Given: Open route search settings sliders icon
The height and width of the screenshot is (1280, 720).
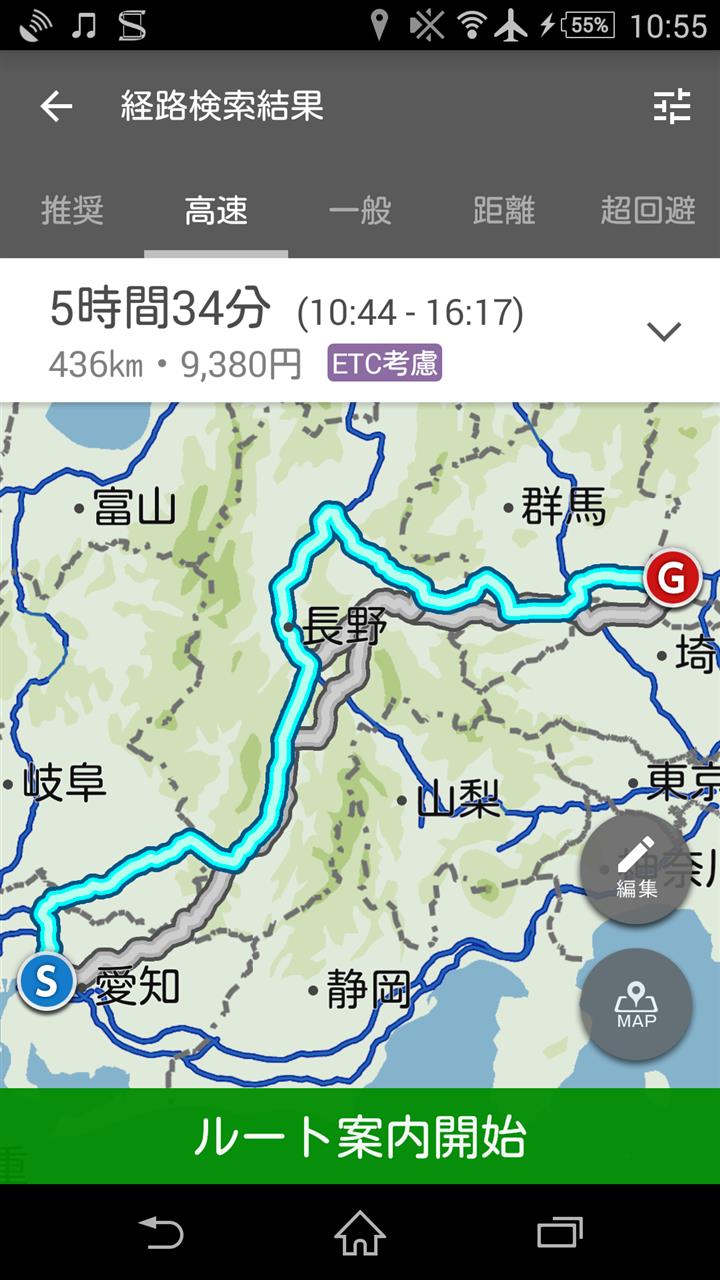Looking at the screenshot, I should [672, 106].
